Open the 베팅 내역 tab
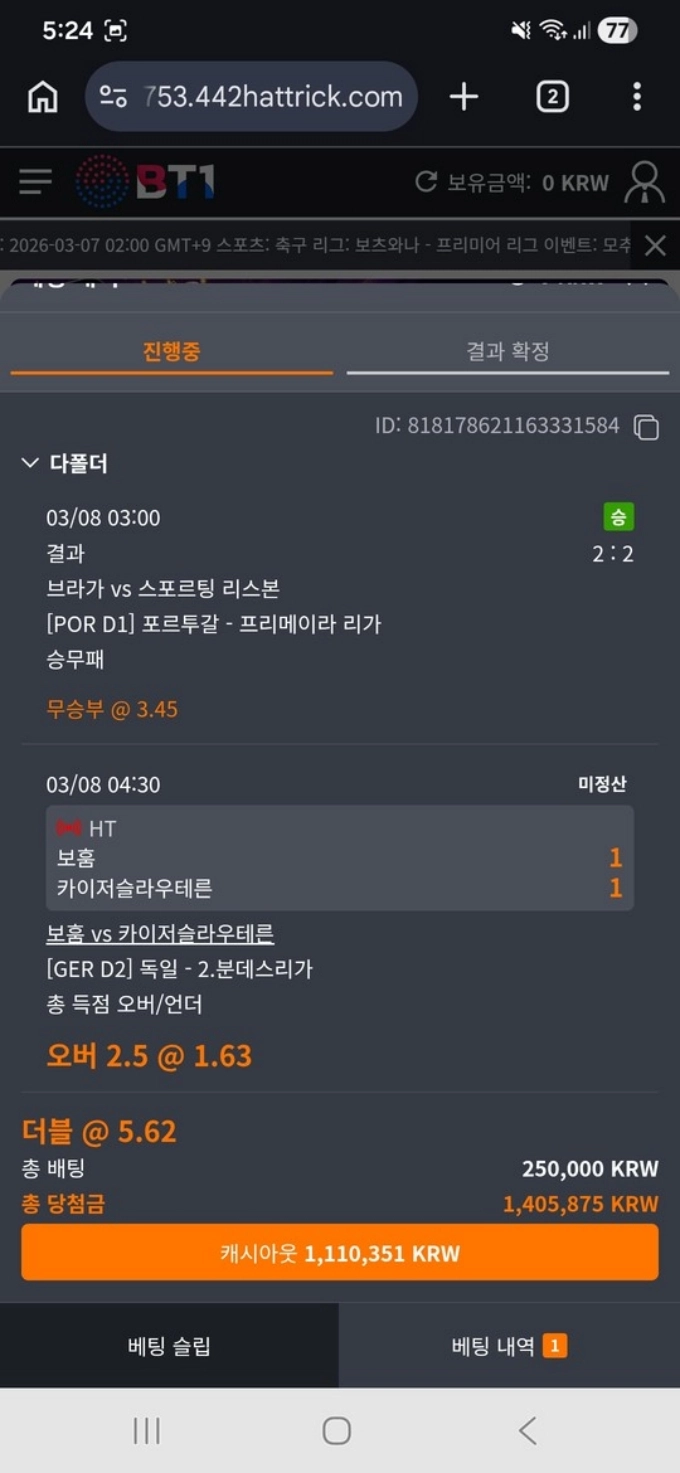 [x=508, y=1346]
